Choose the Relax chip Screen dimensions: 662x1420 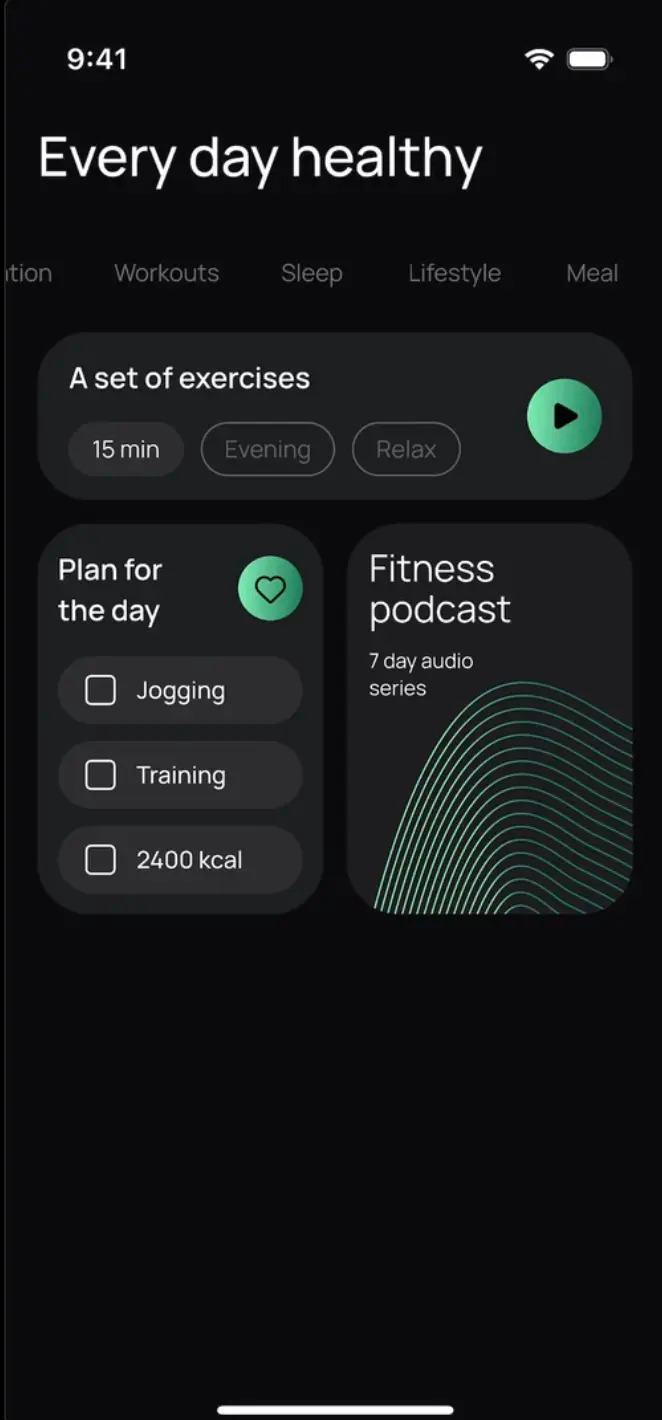[406, 449]
